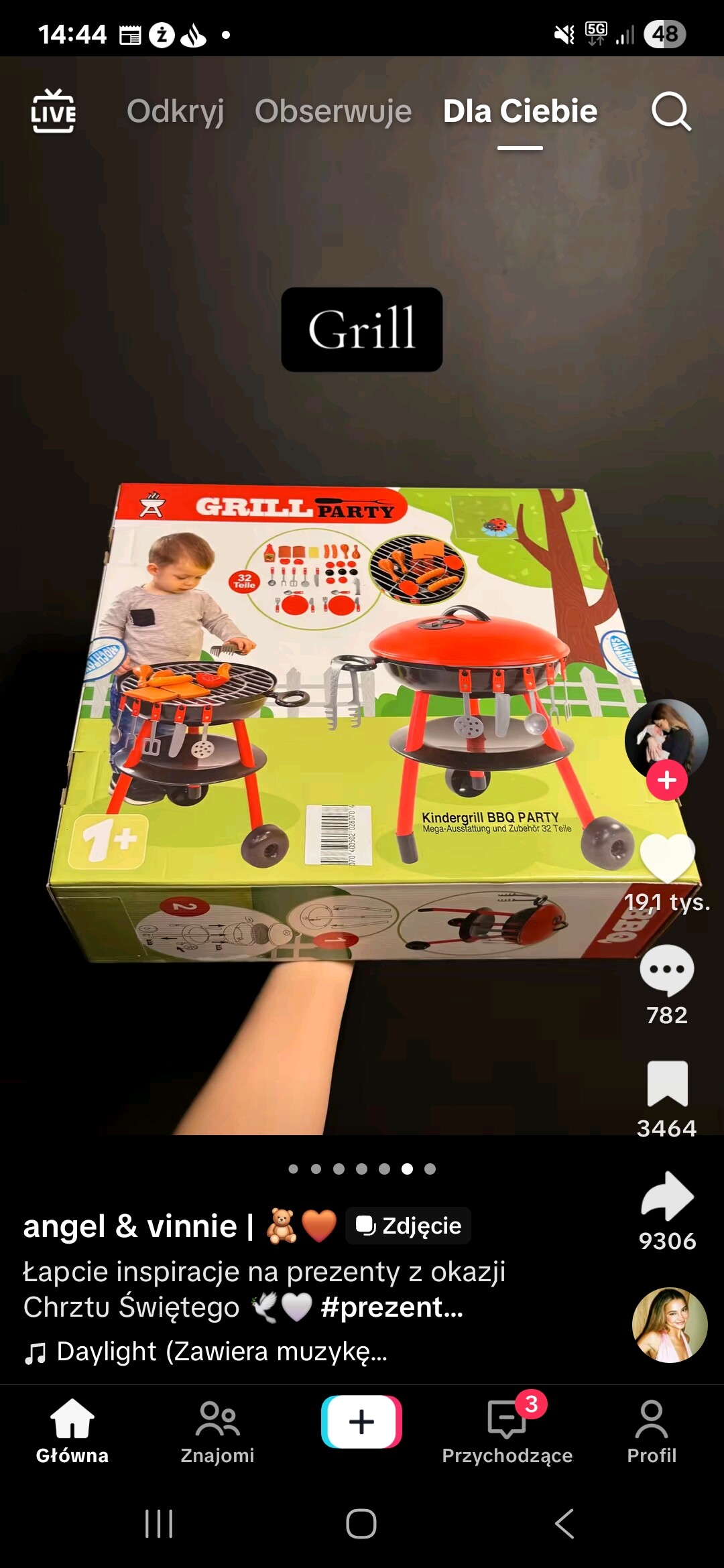
Task: Create a new post with plus button
Action: point(362,1421)
